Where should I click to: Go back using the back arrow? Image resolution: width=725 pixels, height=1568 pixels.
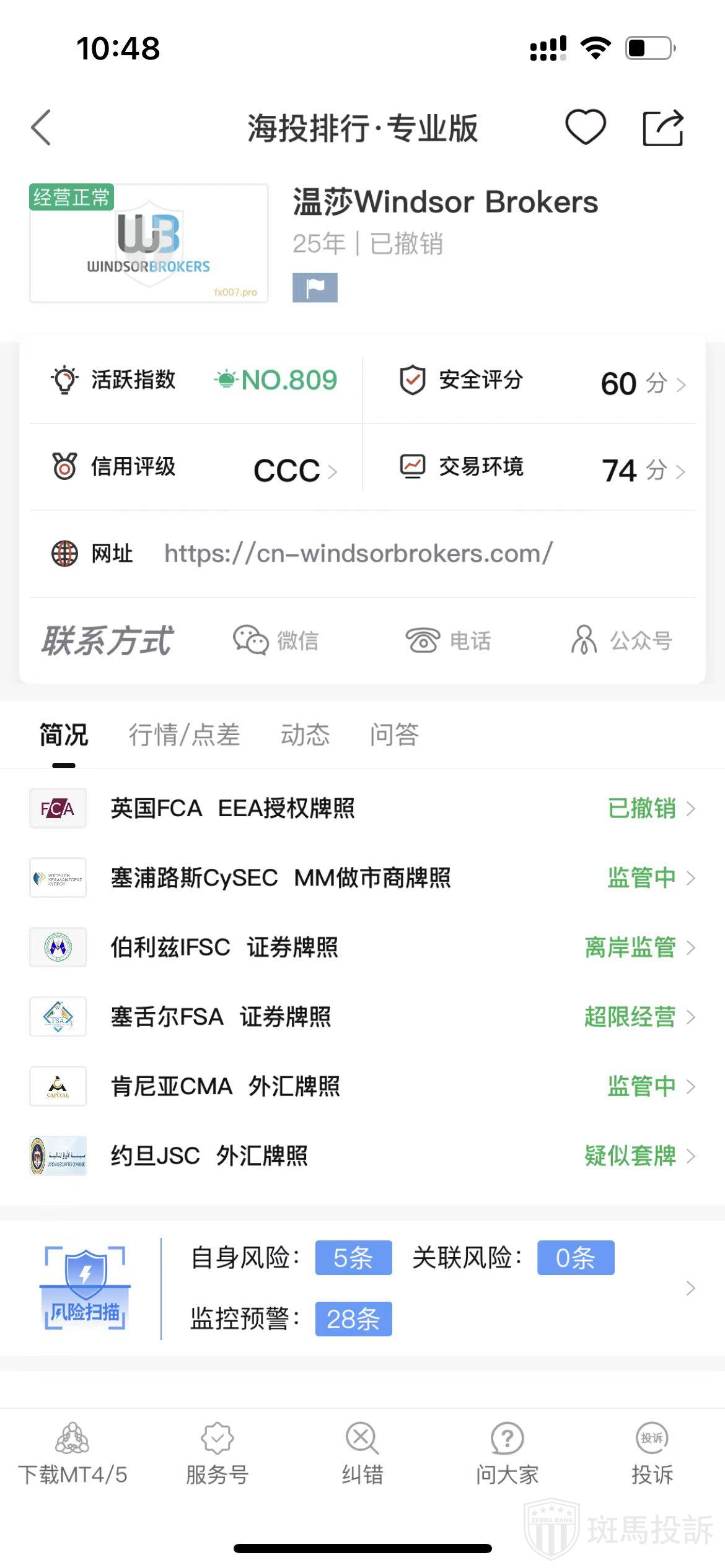[41, 128]
